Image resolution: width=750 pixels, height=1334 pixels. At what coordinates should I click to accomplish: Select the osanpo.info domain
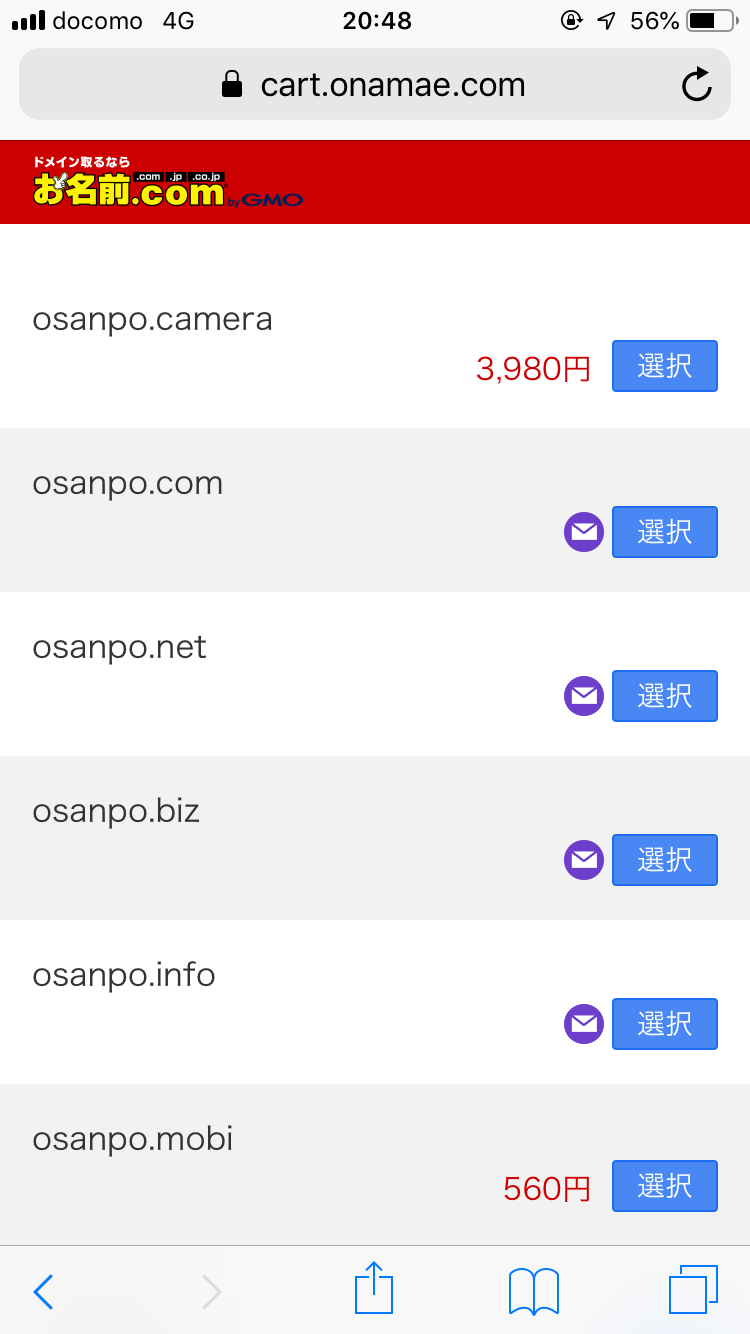(x=664, y=1023)
